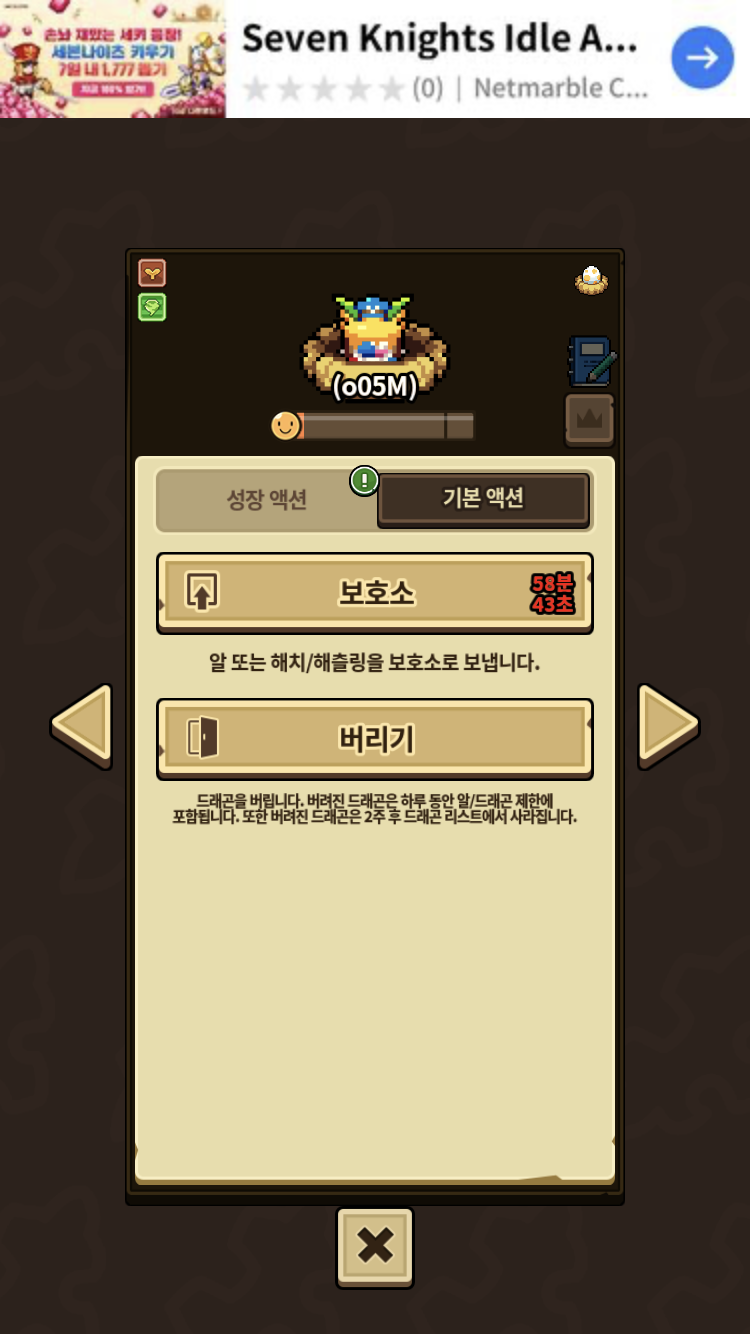Open the notebook edit icon
The height and width of the screenshot is (1334, 750).
click(591, 361)
